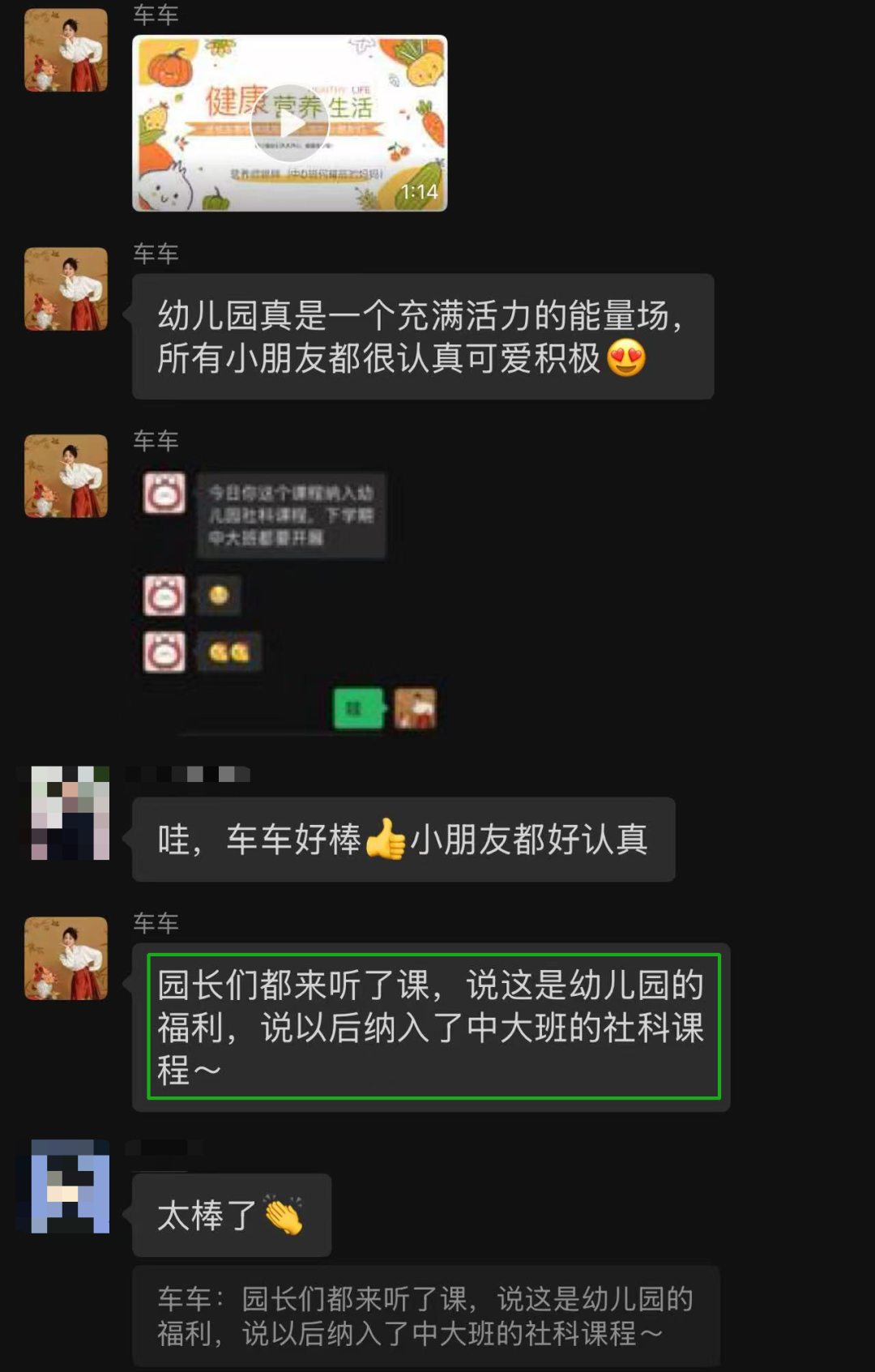Play the 健康营养生活 video message

[290, 124]
